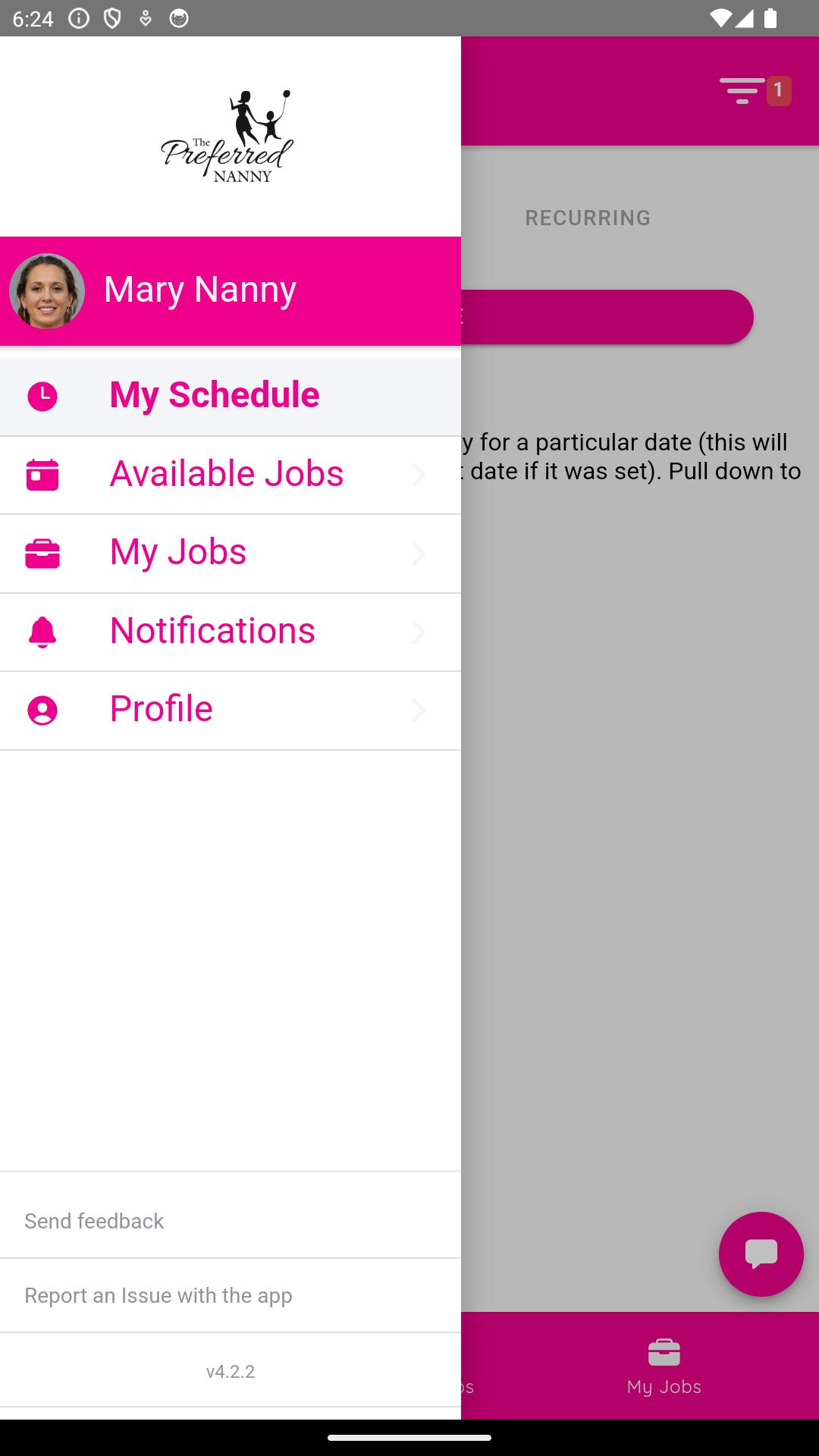Tap the Mary Nanny profile header
Viewport: 819px width, 1456px height.
click(x=231, y=291)
